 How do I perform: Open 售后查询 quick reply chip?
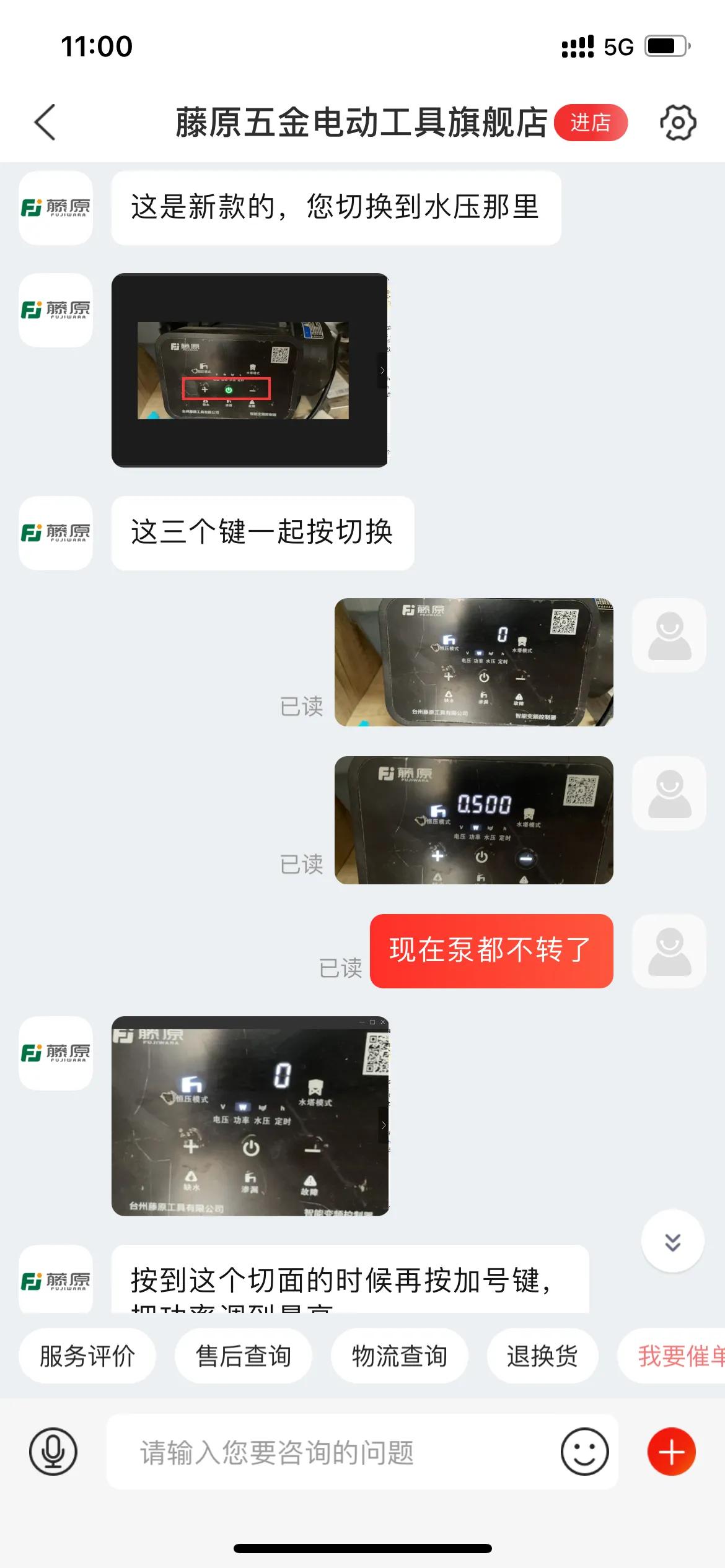coord(244,1356)
